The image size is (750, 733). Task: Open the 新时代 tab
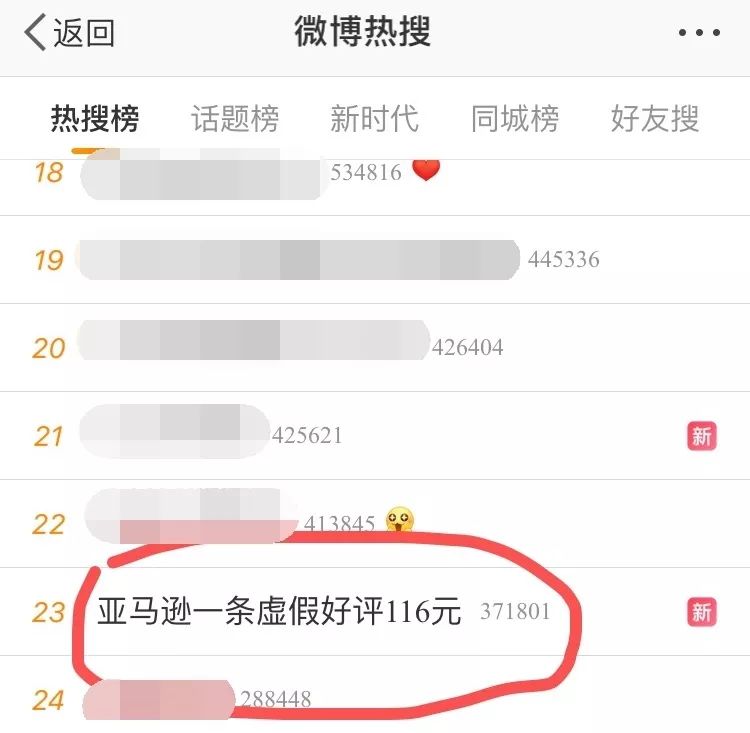point(374,120)
